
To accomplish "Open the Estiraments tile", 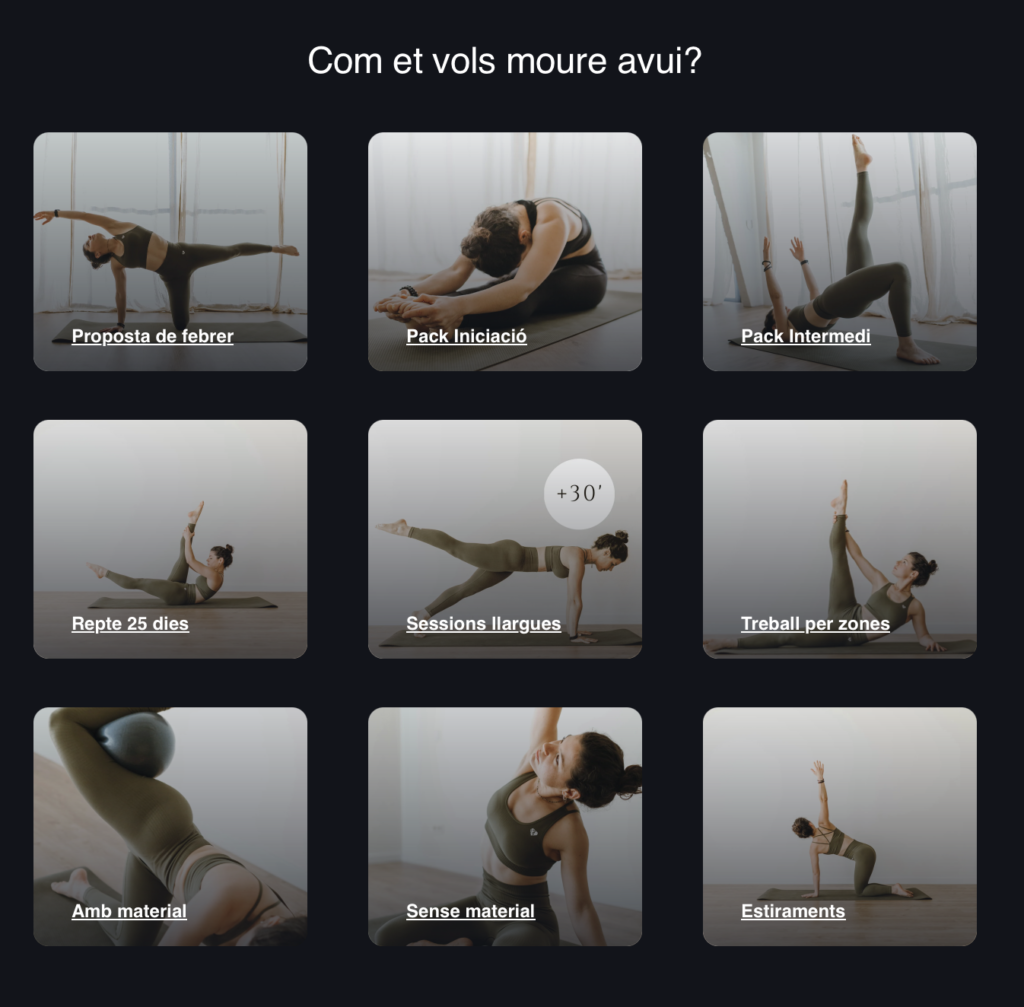I will tap(793, 911).
